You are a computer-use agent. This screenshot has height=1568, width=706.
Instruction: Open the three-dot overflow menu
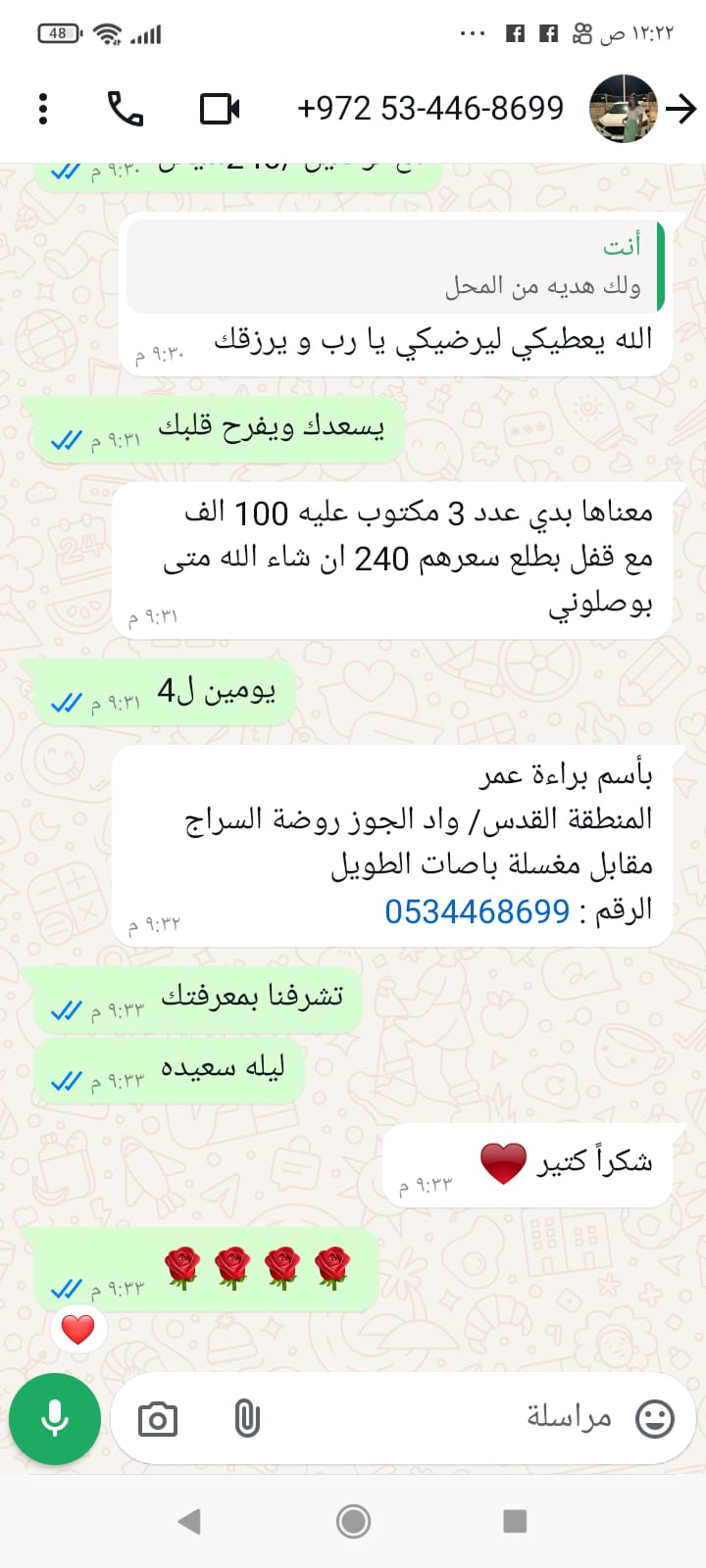(43, 109)
